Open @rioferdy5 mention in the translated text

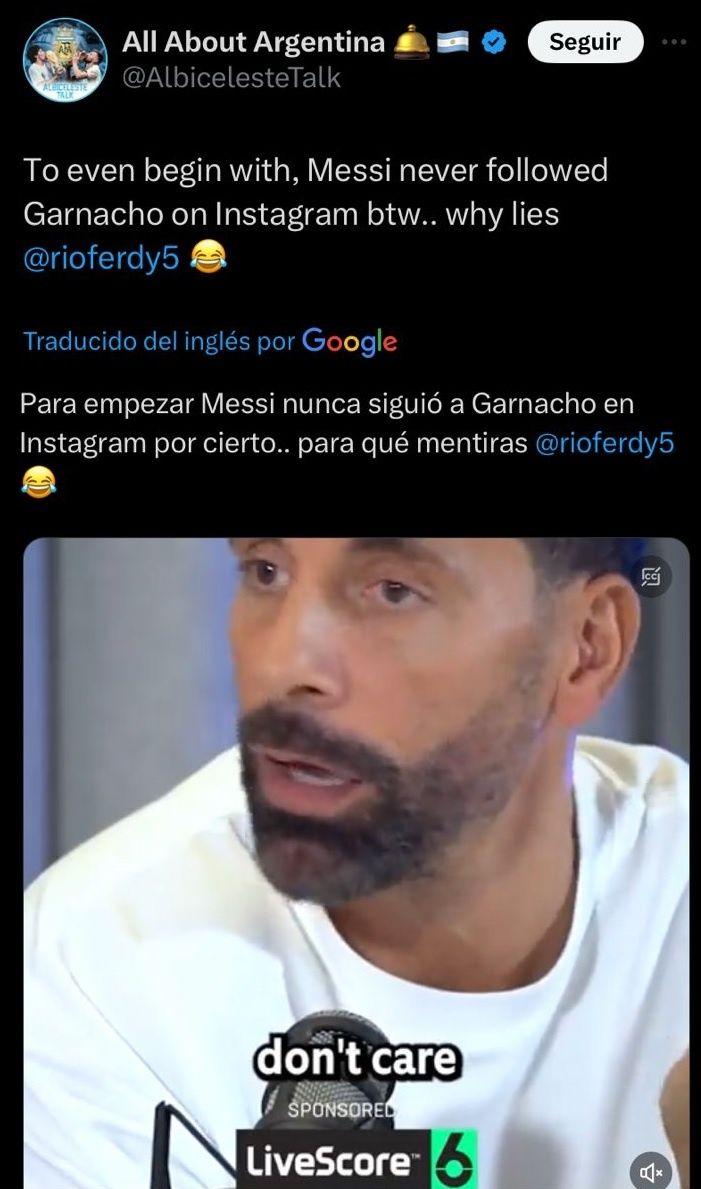(605, 443)
